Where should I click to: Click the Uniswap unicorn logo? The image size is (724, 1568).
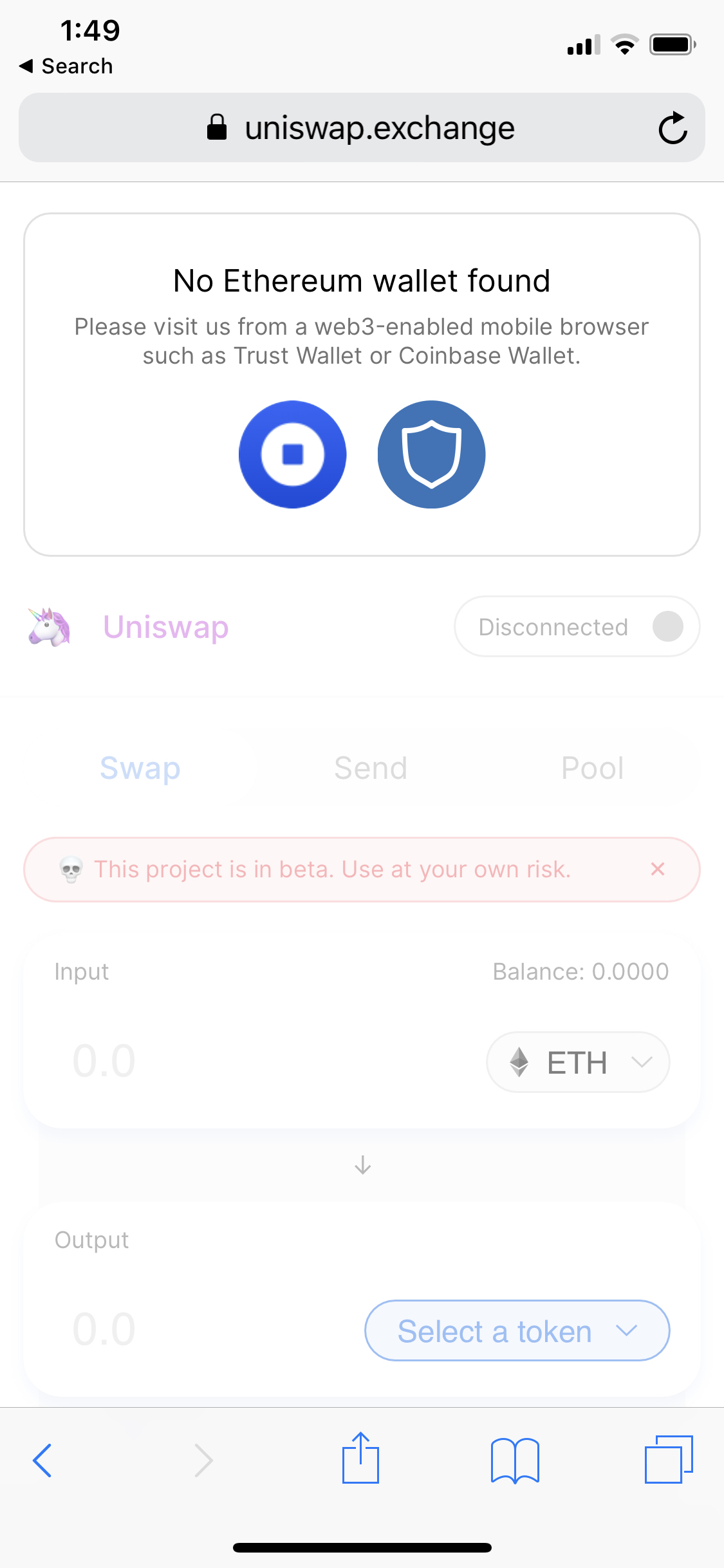tap(50, 628)
